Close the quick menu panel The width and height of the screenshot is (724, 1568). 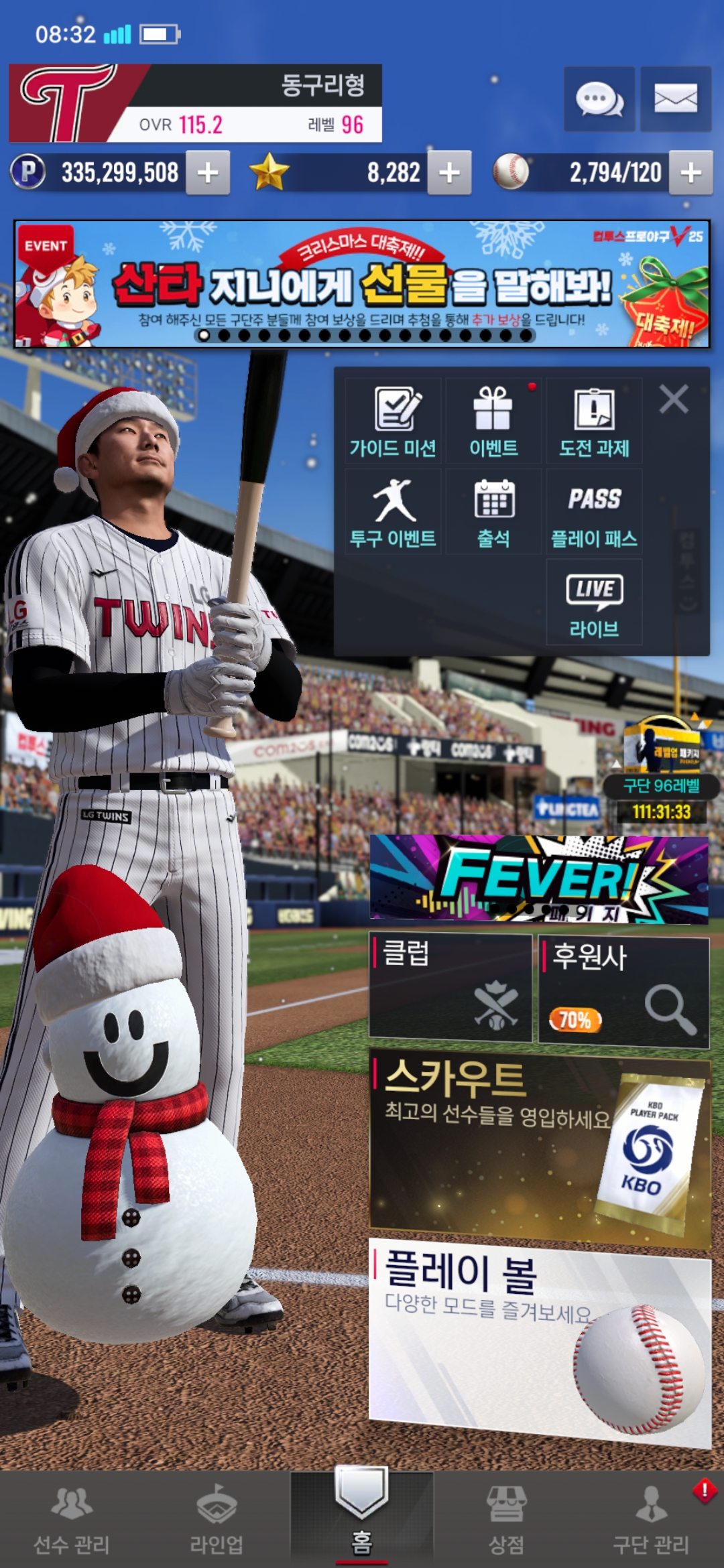click(673, 399)
